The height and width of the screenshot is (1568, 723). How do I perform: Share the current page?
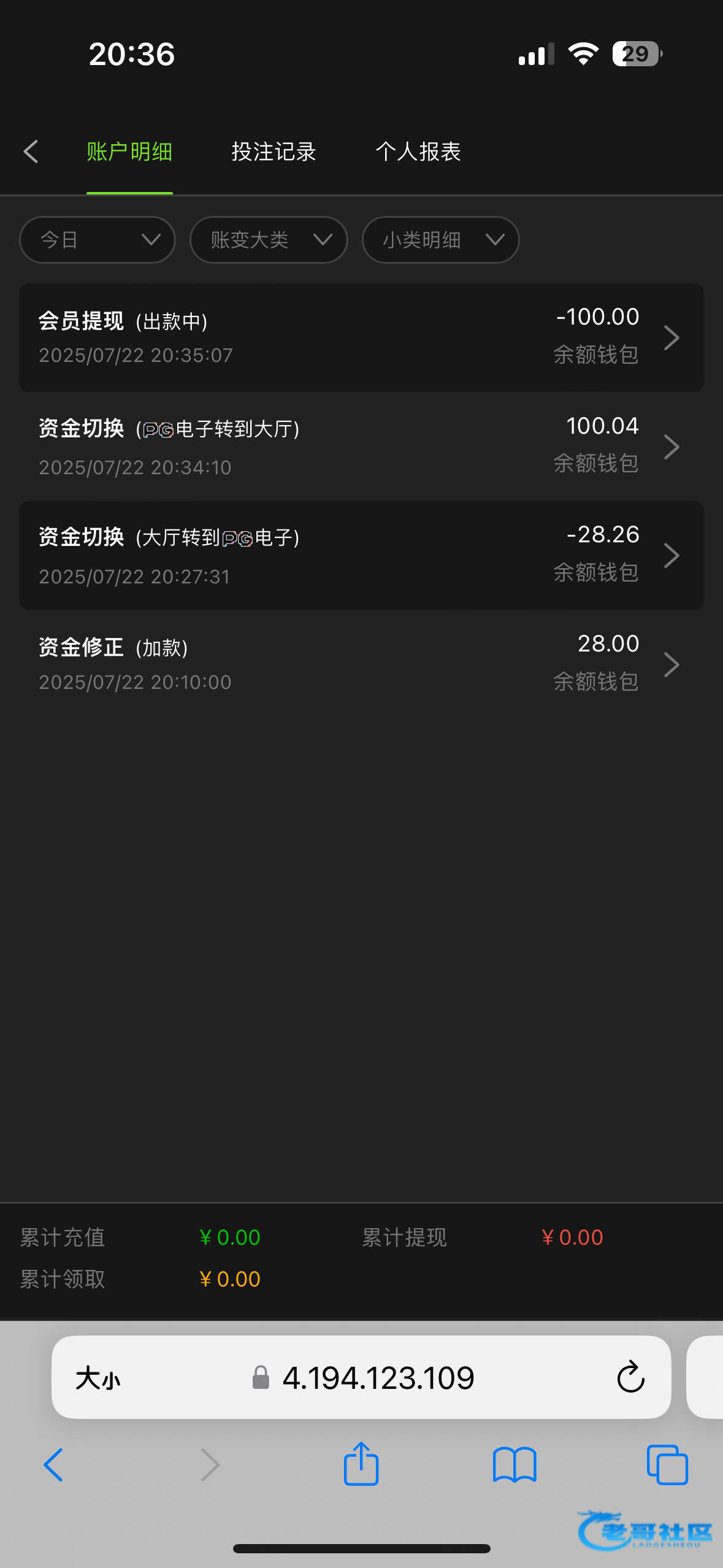click(x=361, y=1464)
